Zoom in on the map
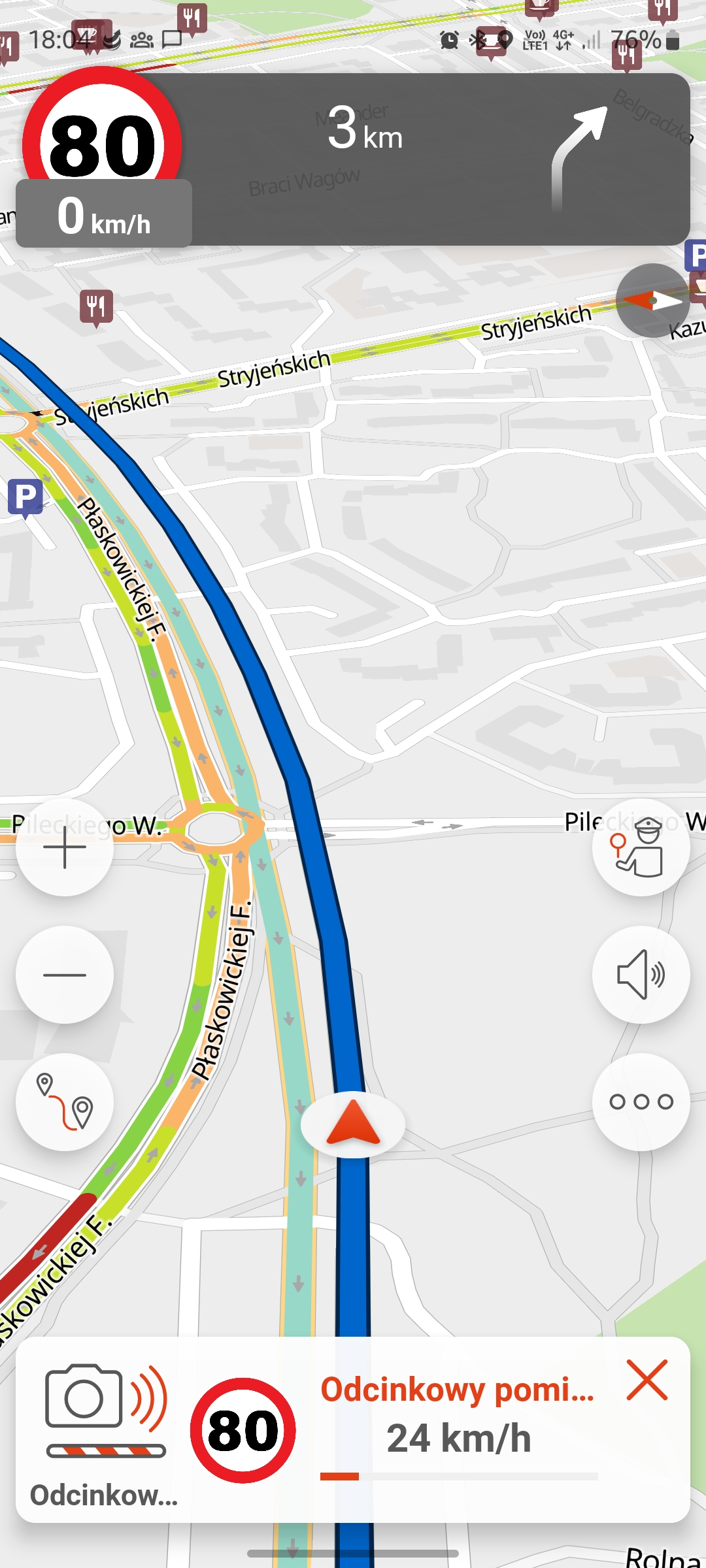The image size is (706, 1568). (65, 847)
